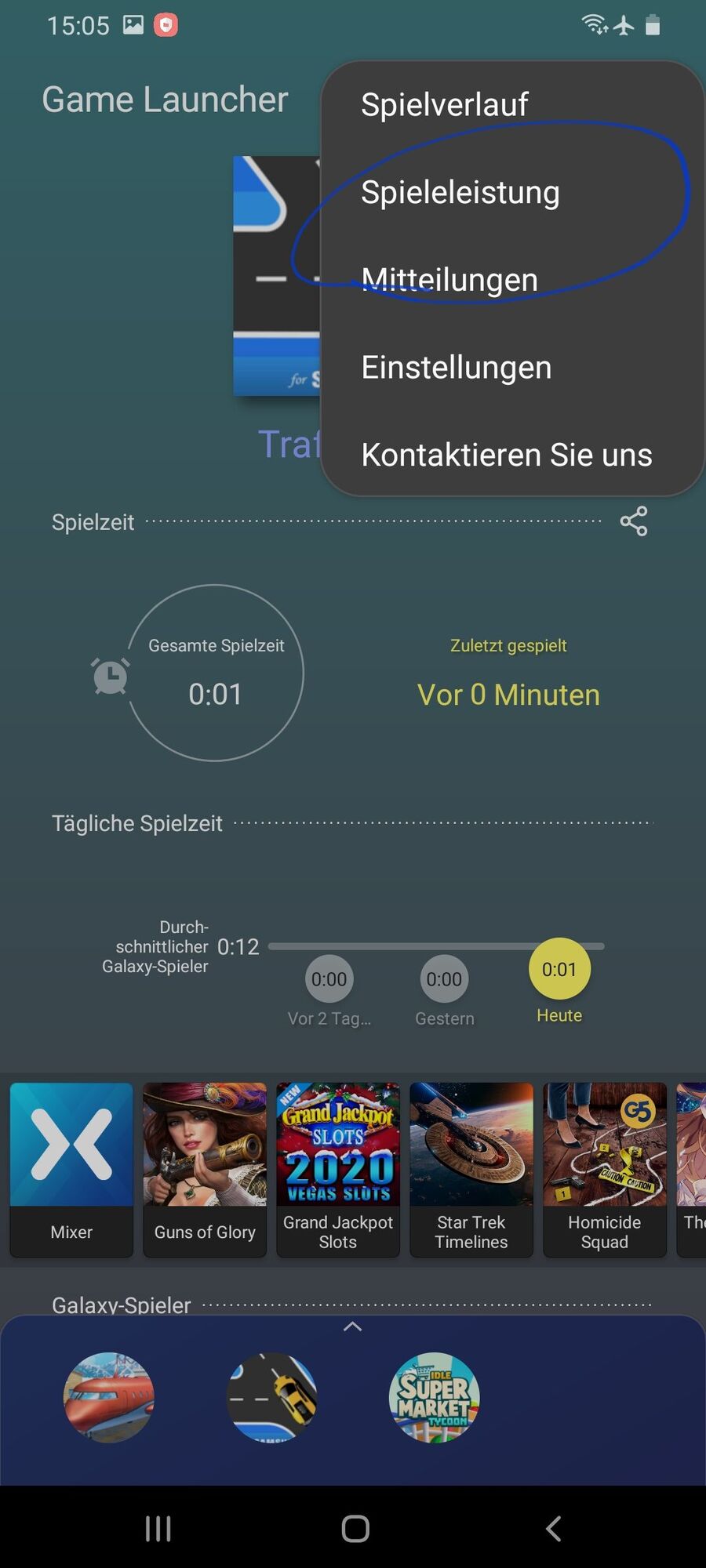Open Spielverlauf from the menu
Image resolution: width=706 pixels, height=1568 pixels.
pyautogui.click(x=444, y=105)
